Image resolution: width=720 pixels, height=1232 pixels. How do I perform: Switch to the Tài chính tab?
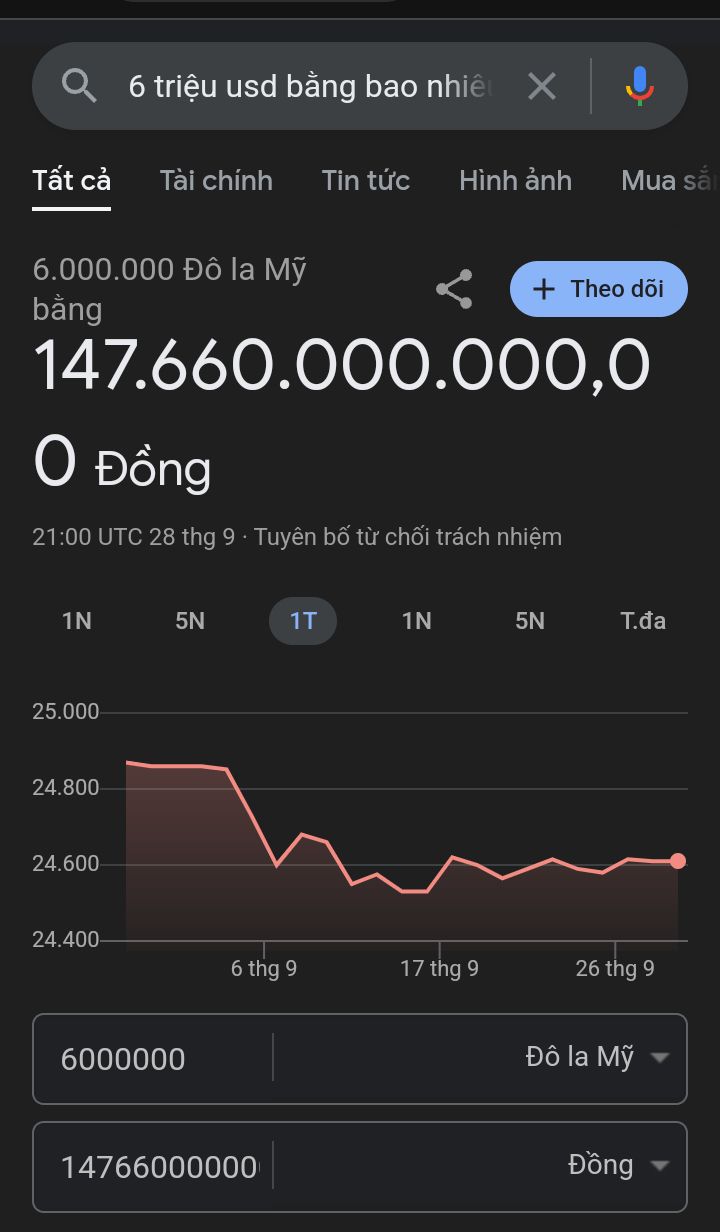coord(216,181)
